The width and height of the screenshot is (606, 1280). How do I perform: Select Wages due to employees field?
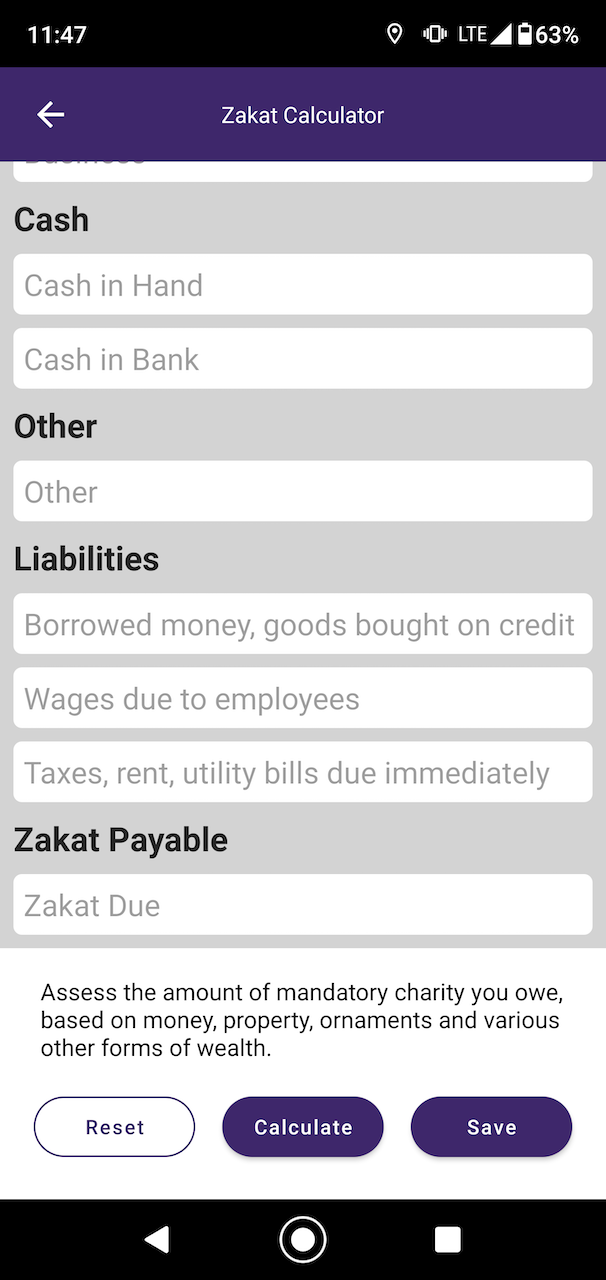point(302,698)
